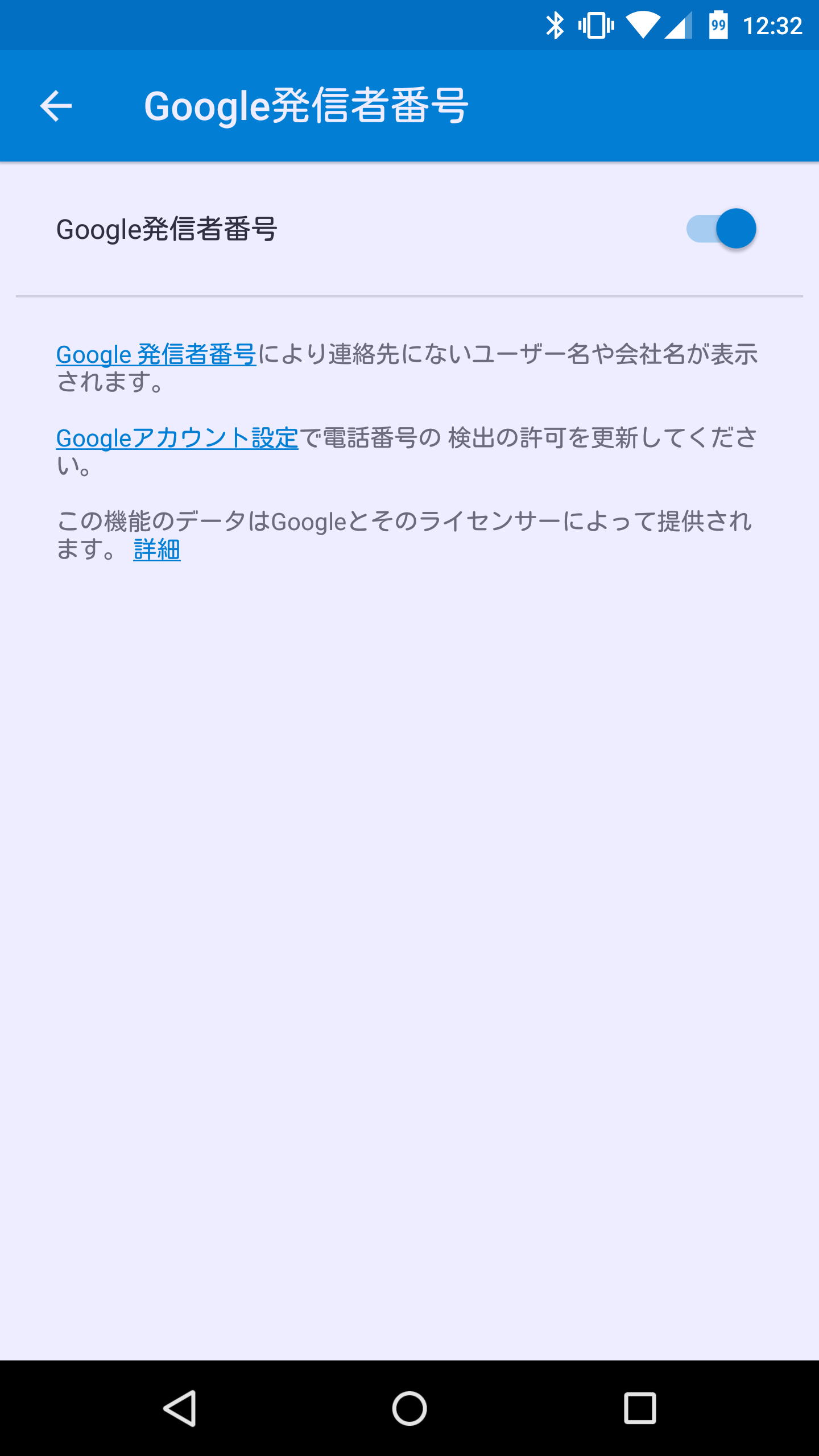Turn off the Google発信者番号 switch
This screenshot has width=819, height=1456.
(721, 229)
